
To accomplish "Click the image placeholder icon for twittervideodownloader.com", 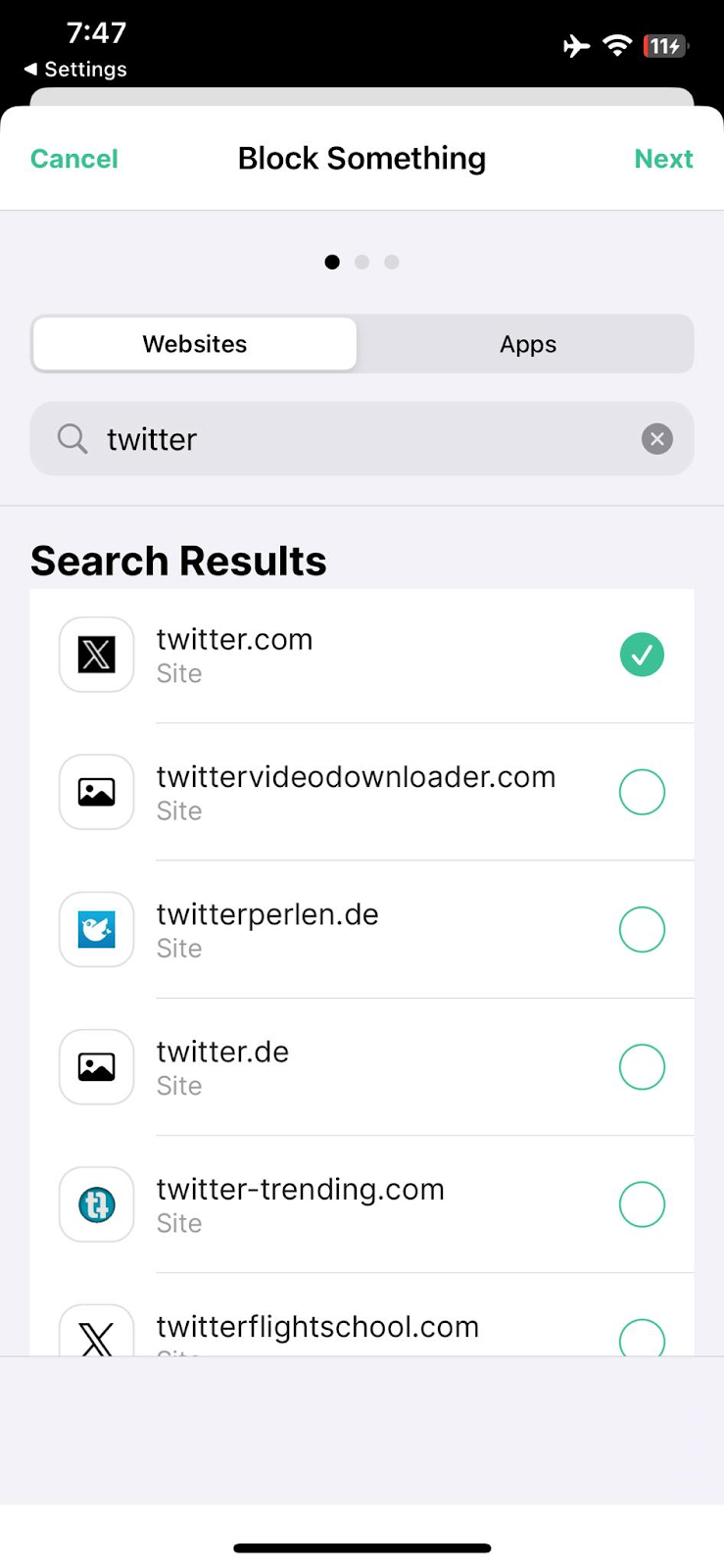I will (x=96, y=792).
